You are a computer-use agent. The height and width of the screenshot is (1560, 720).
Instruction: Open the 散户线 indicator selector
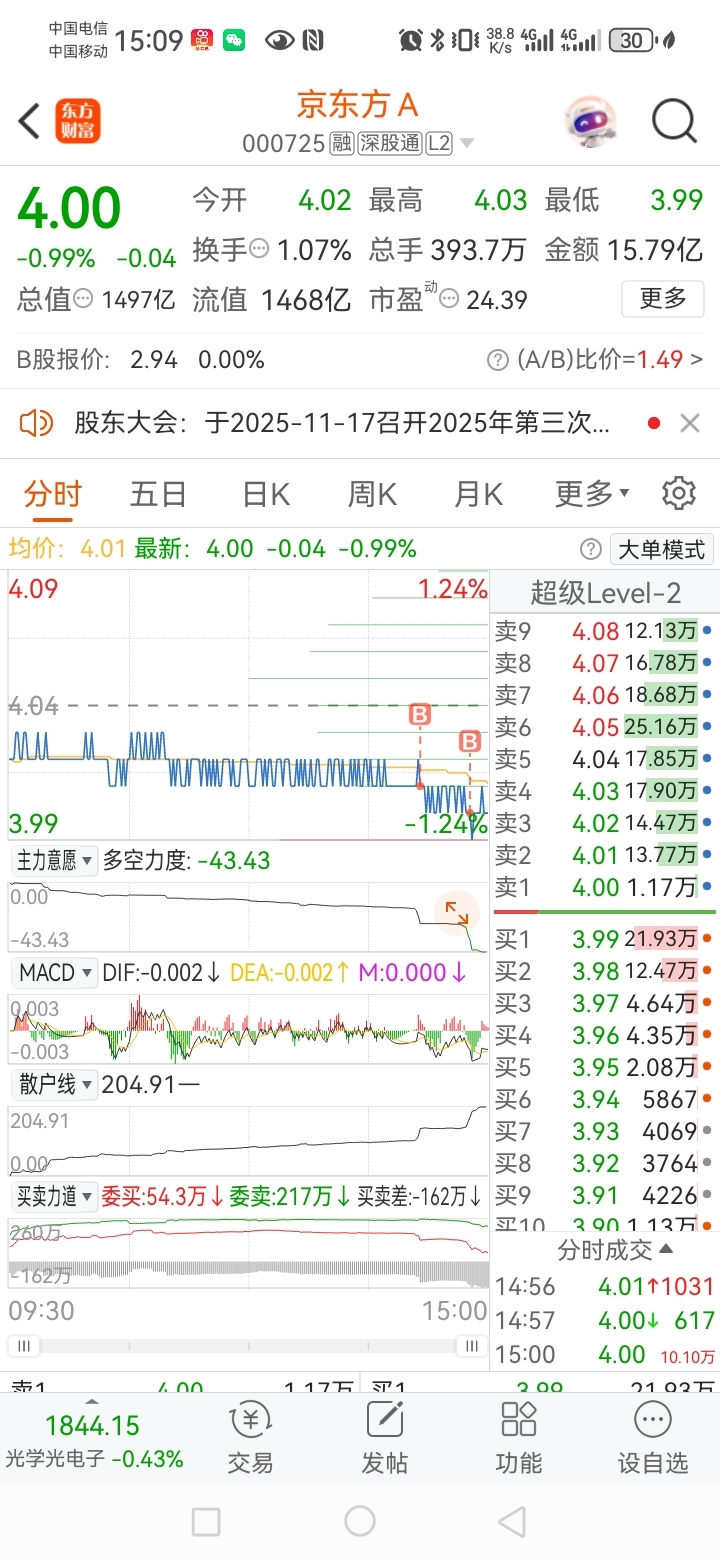(x=54, y=1084)
